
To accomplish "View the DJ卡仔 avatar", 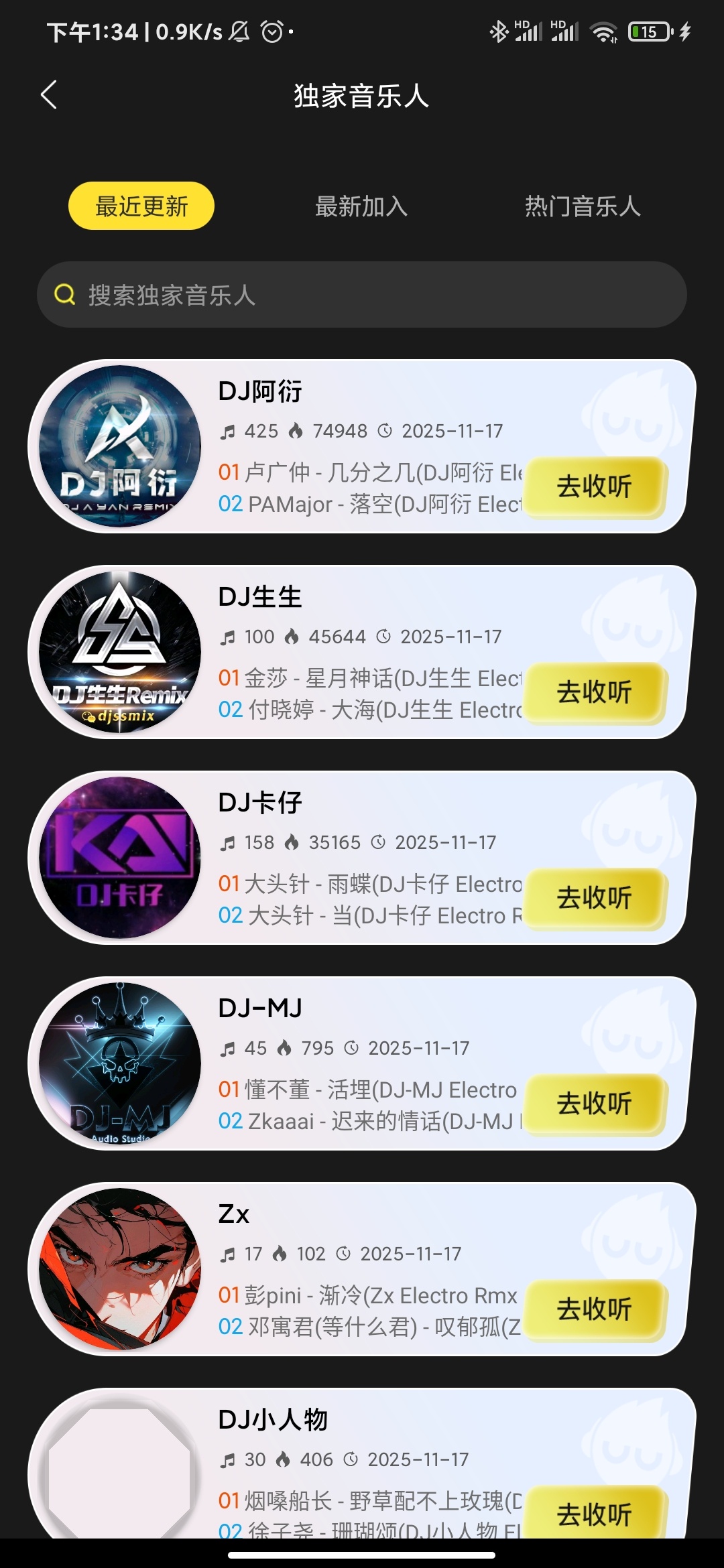I will point(120,858).
